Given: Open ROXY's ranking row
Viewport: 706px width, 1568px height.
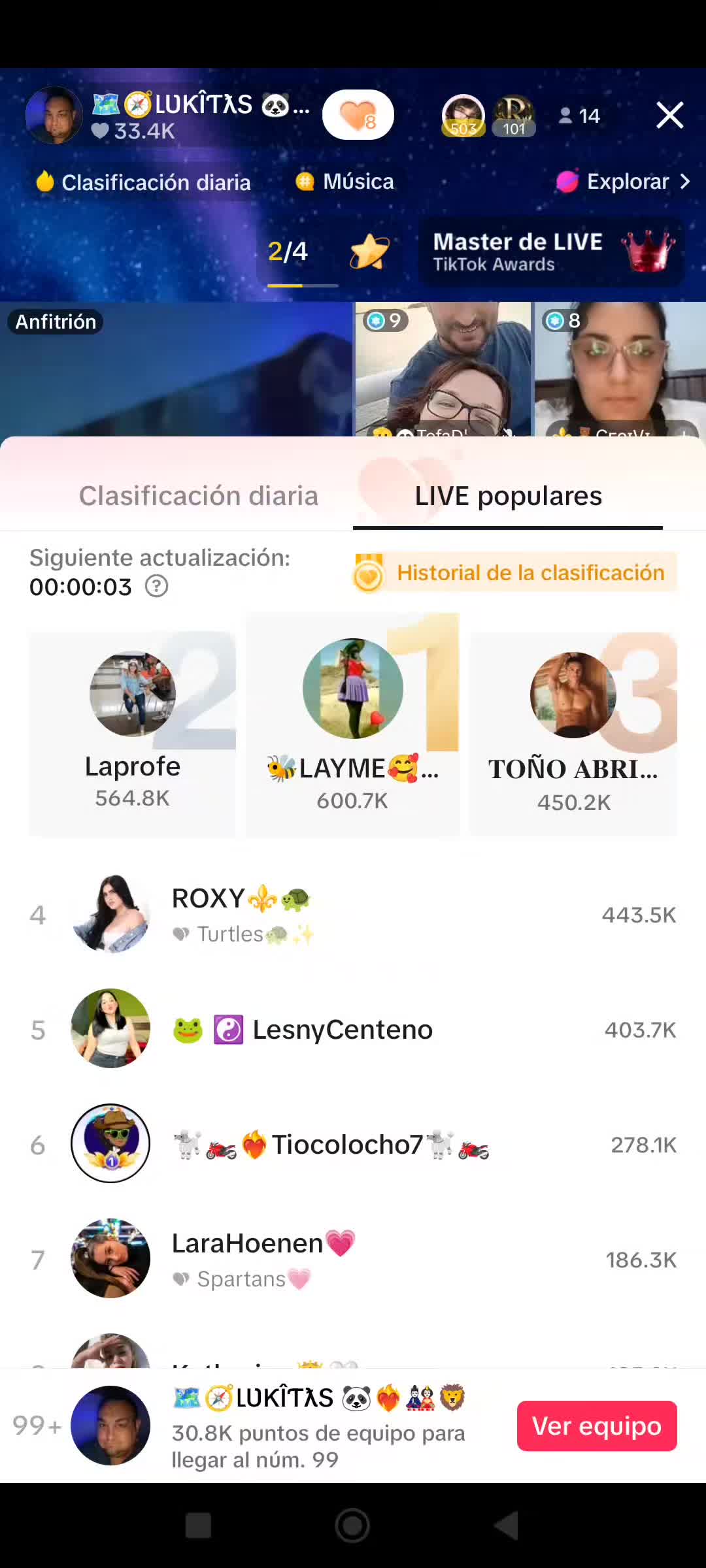Looking at the screenshot, I should point(353,915).
